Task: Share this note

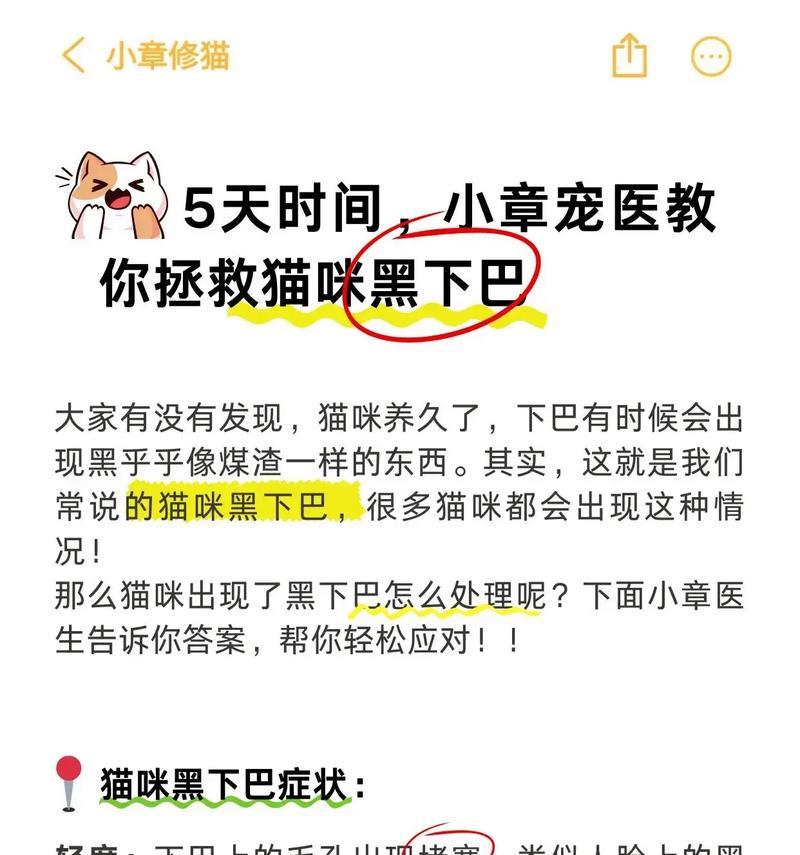Action: tap(629, 55)
